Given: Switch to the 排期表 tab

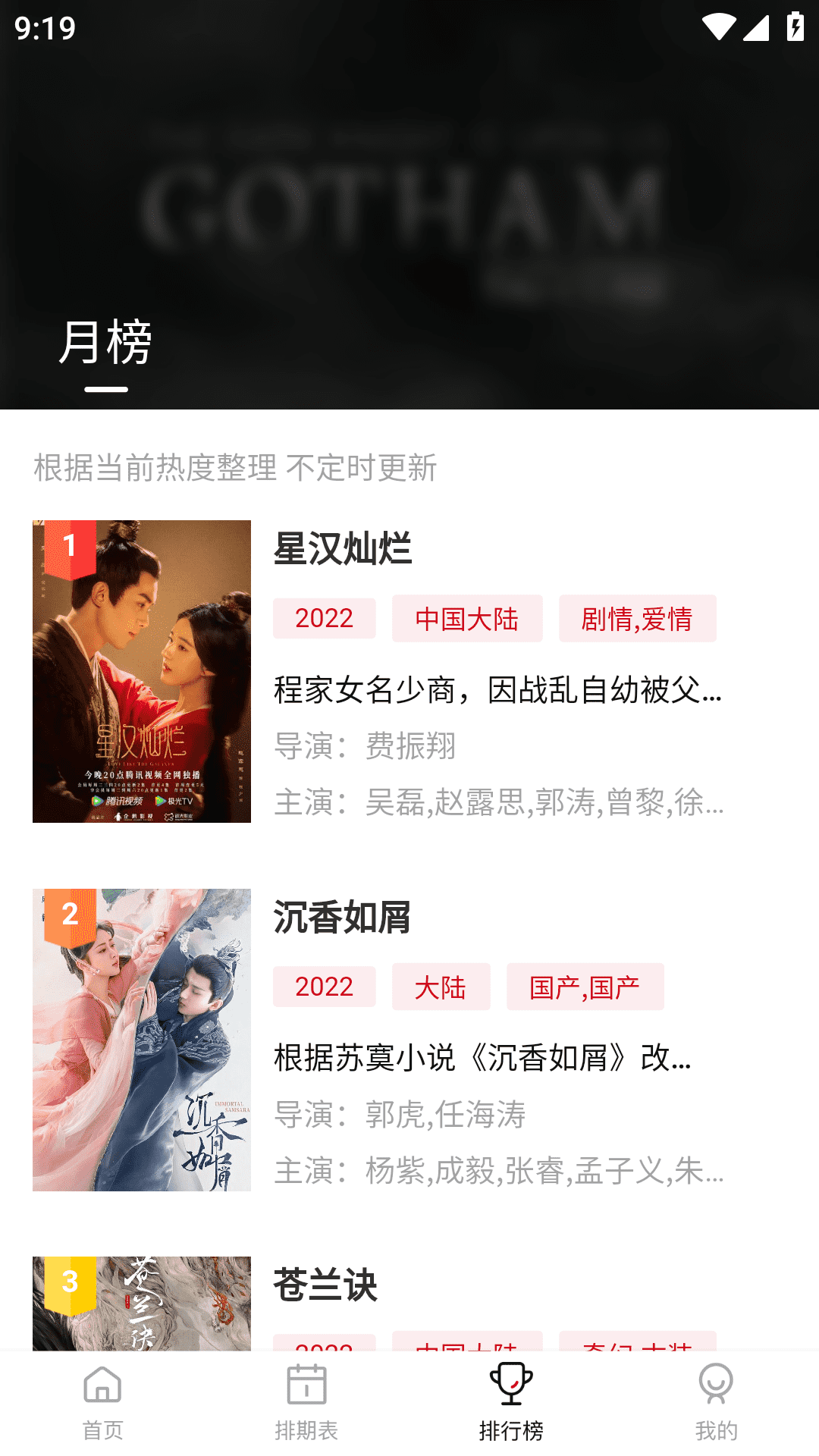Looking at the screenshot, I should (307, 1429).
